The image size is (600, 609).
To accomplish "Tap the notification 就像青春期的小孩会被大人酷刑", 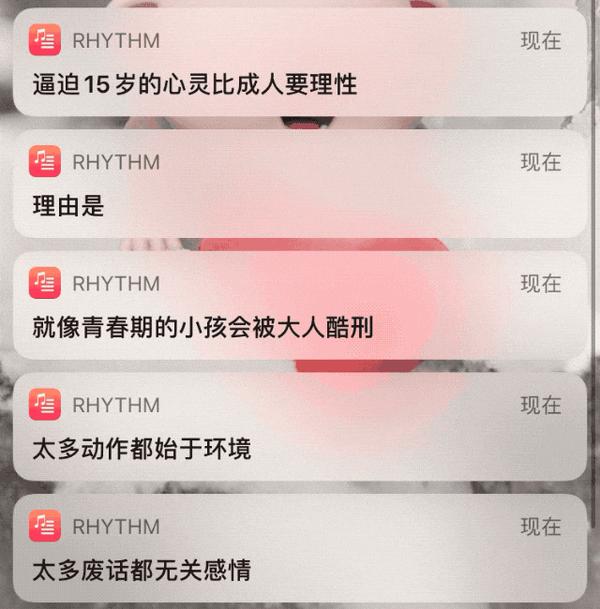I will tap(300, 306).
